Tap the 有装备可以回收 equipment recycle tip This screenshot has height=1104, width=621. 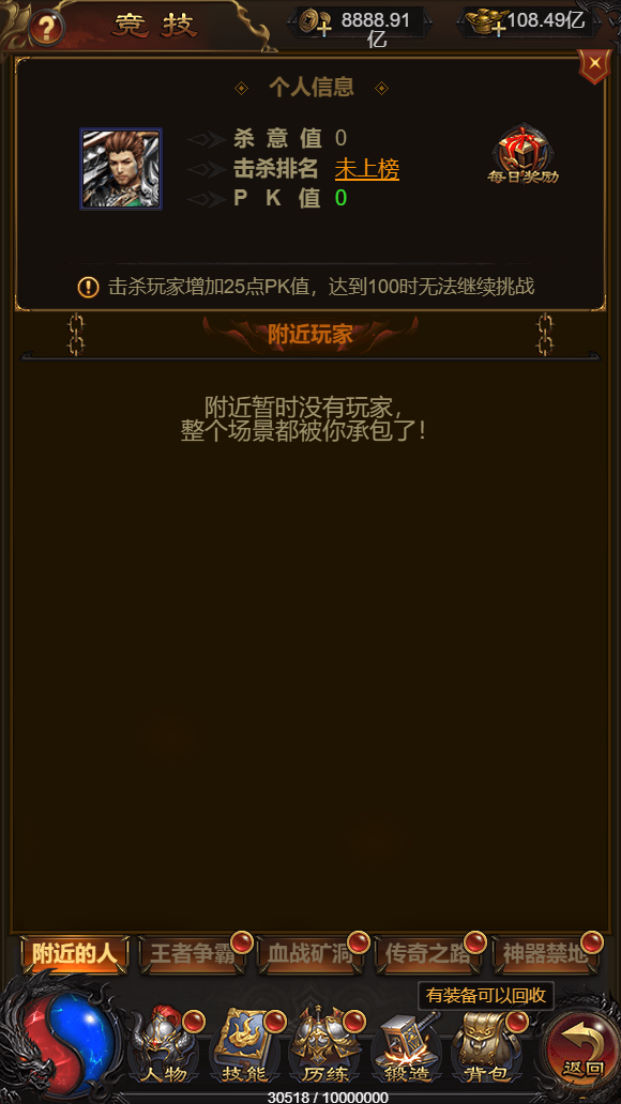[485, 995]
